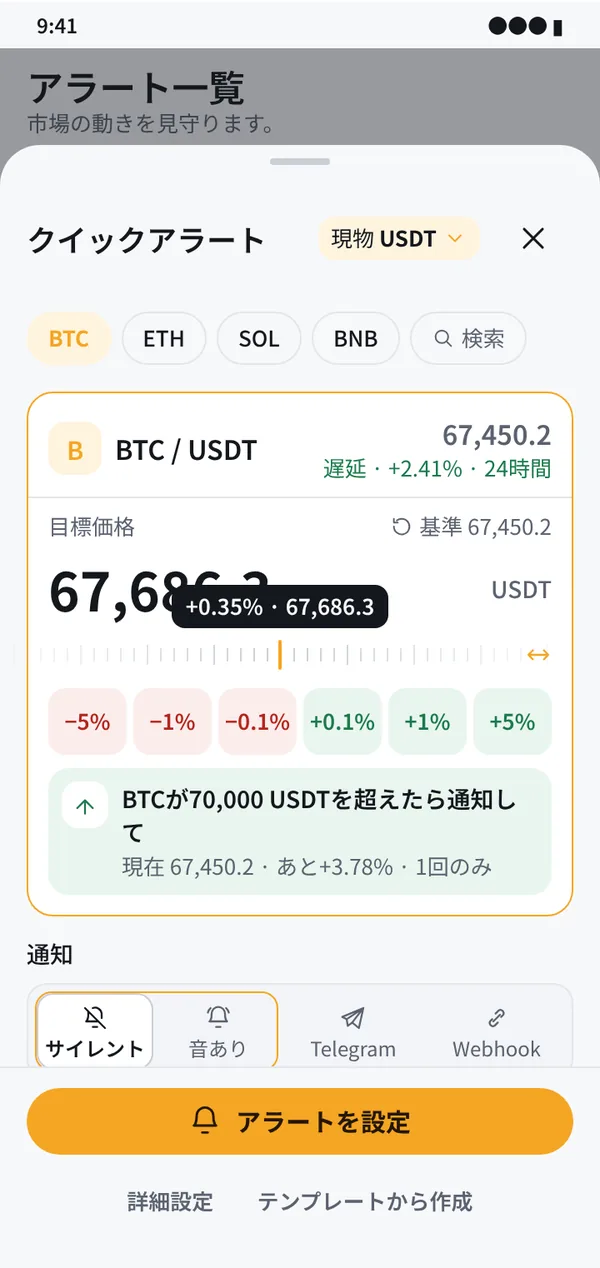Apply the +5% price preset
Screen dimensions: 600x1268
[x=512, y=721]
